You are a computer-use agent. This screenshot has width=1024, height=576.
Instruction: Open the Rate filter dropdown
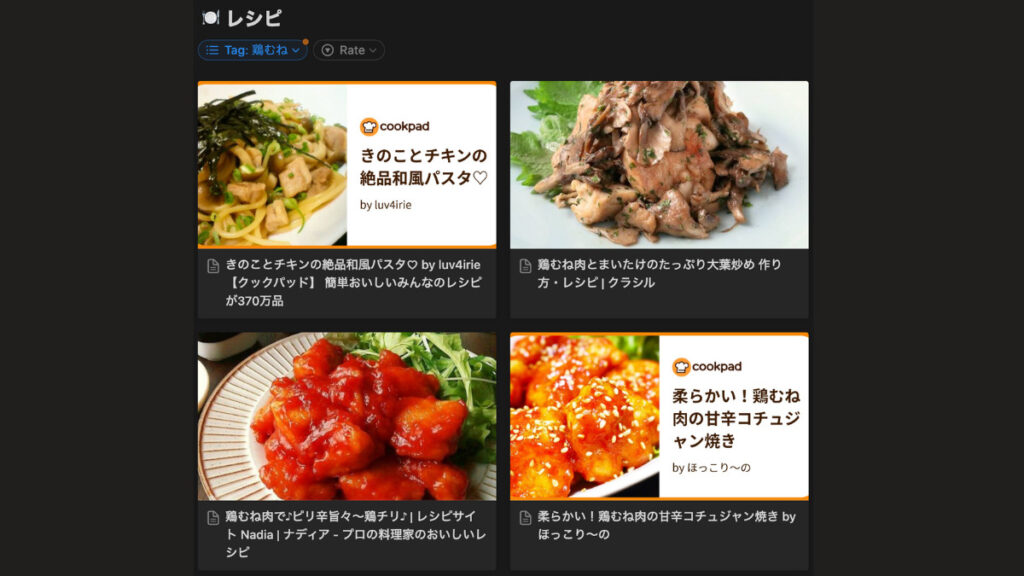(349, 50)
